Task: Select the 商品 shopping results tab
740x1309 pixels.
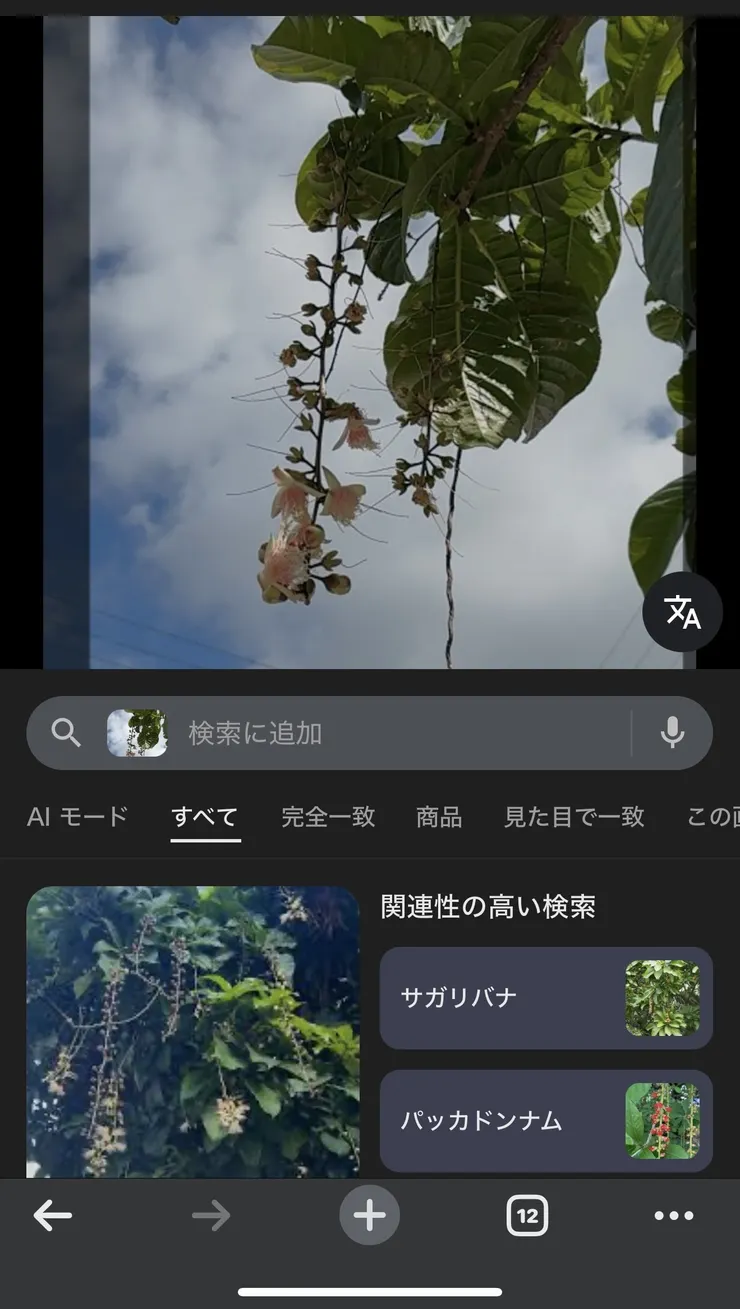Action: click(437, 817)
